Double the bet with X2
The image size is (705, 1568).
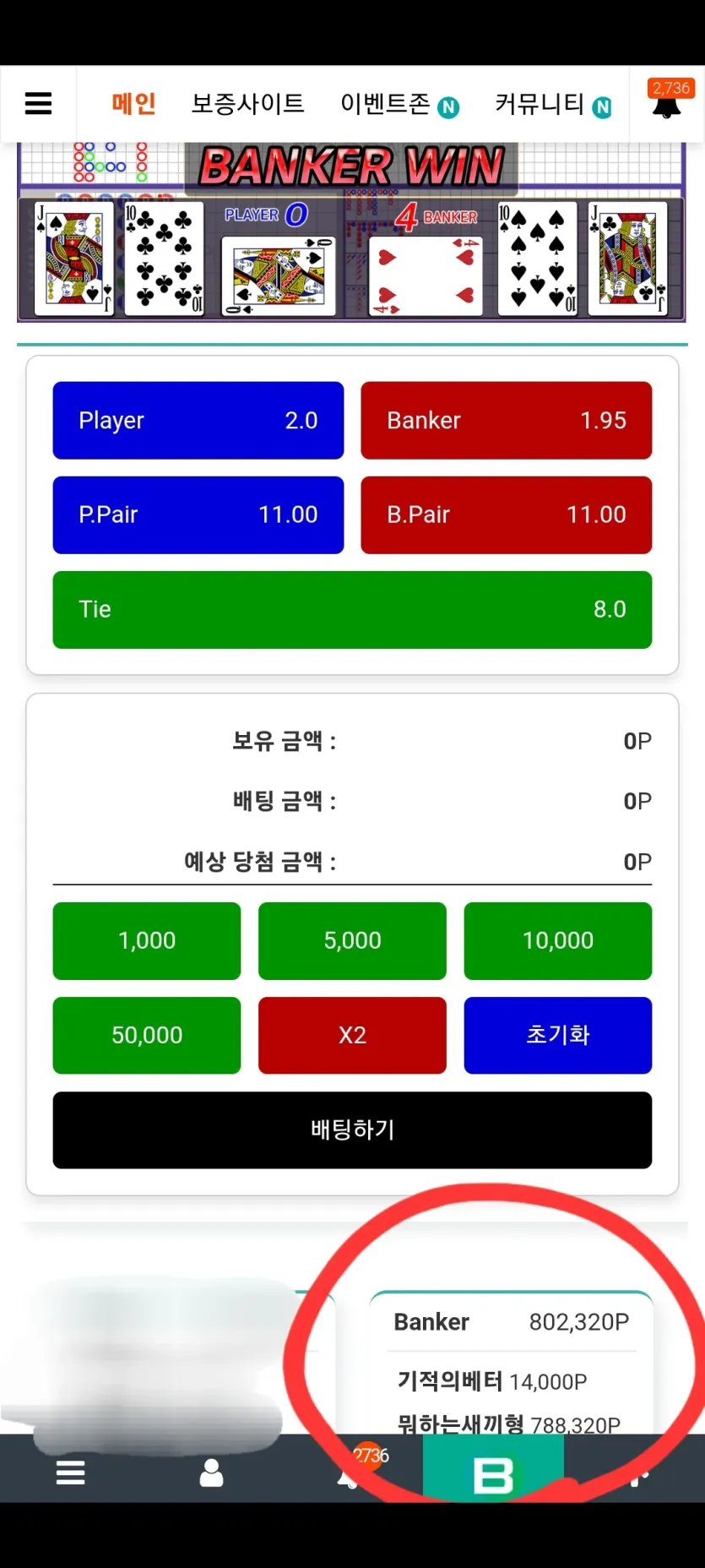(x=352, y=1035)
